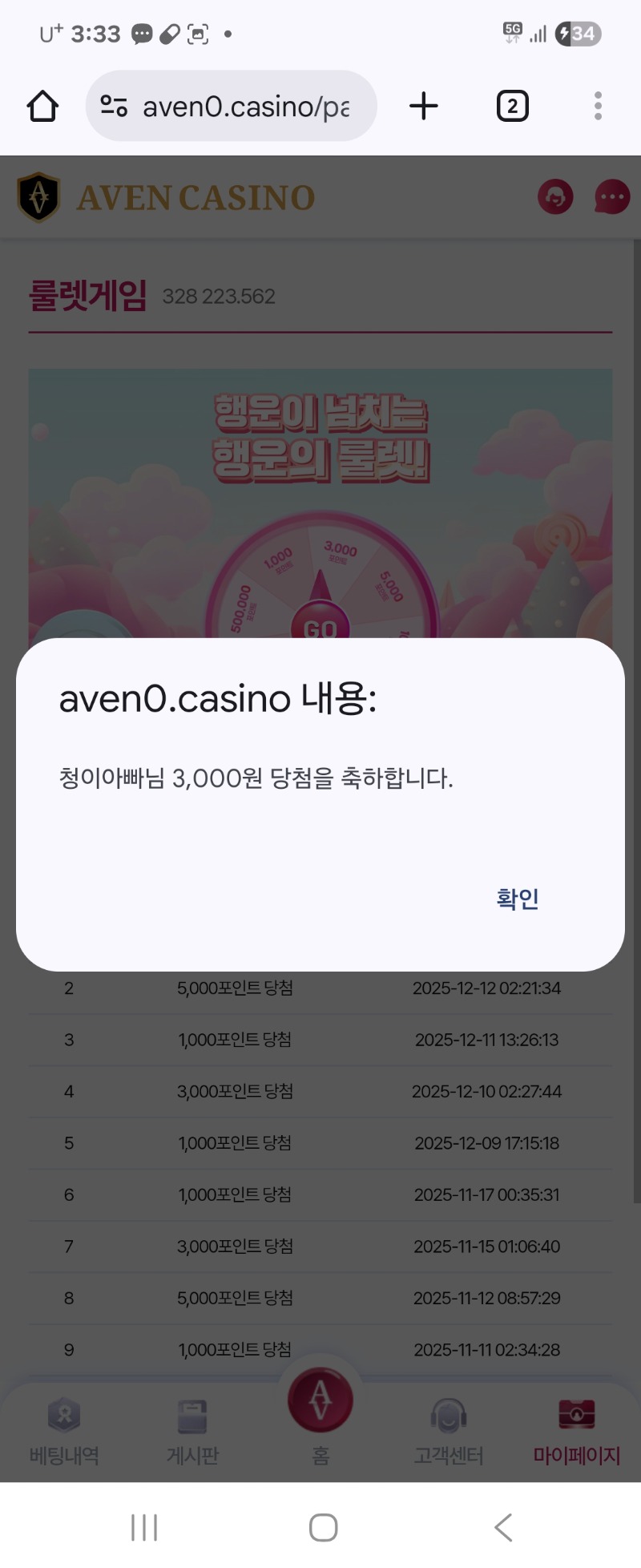Select the 5,000포인트 당첨 row from 2025-12-12
The height and width of the screenshot is (1568, 641).
click(320, 988)
